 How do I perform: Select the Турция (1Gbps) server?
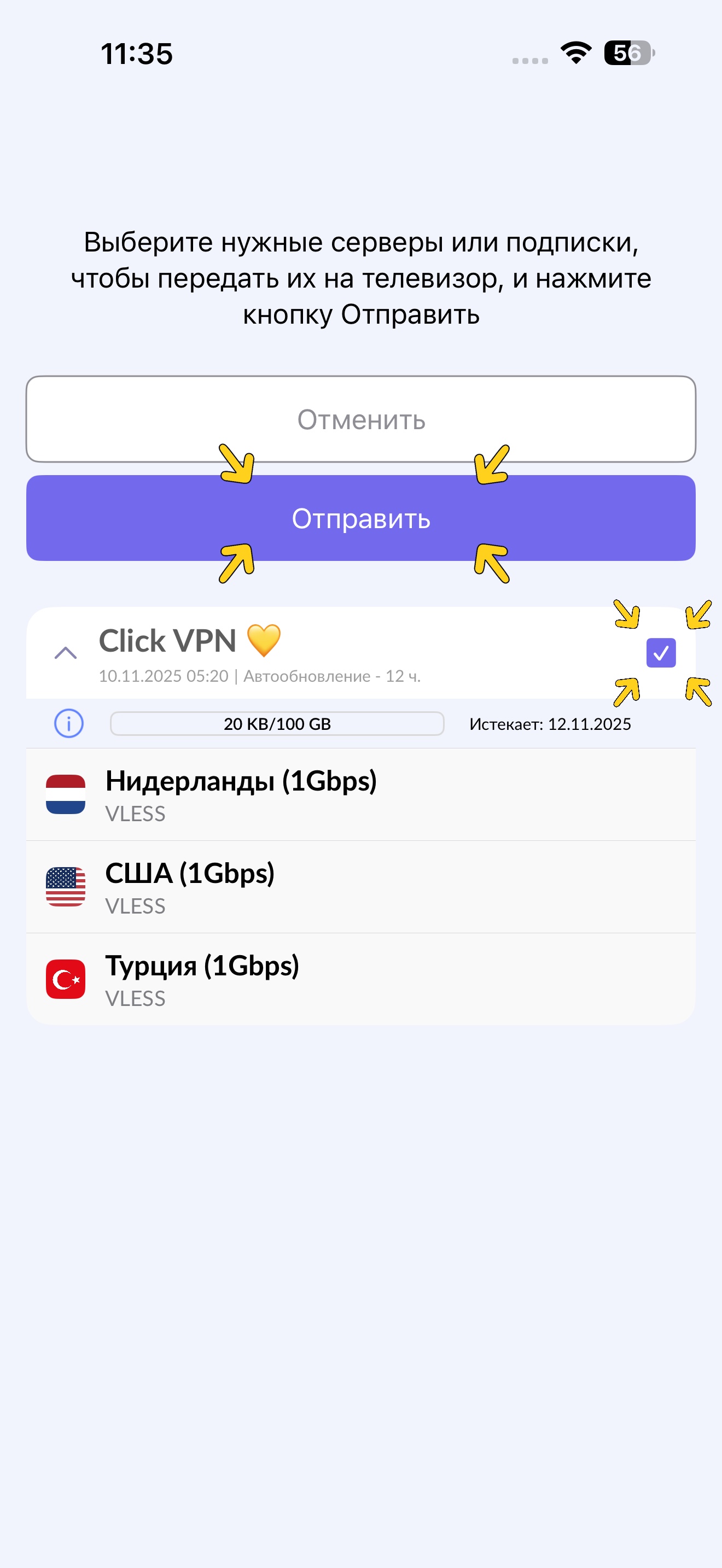202,967
